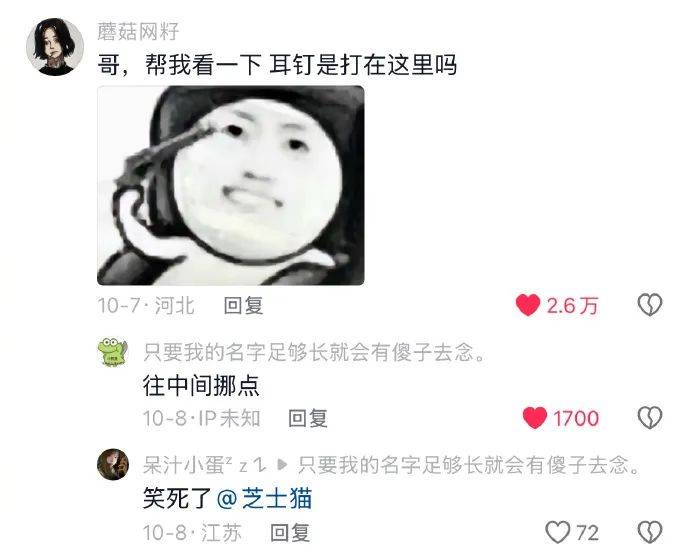Open 蘑菇网籽's profile avatar
The width and height of the screenshot is (690, 554).
(56, 47)
